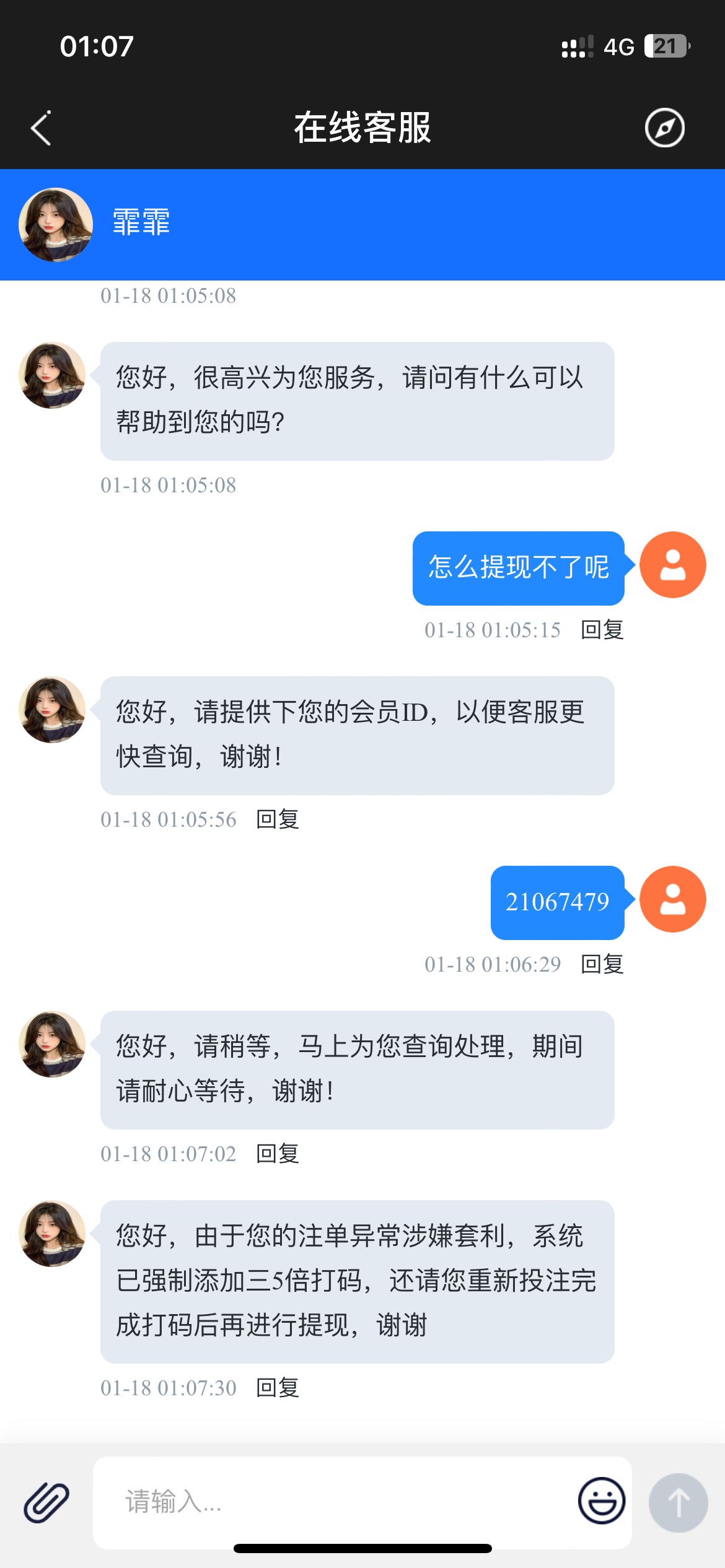The height and width of the screenshot is (1568, 725).
Task: Tap 回复 next to timestamp 01:07:30
Action: click(x=278, y=1387)
